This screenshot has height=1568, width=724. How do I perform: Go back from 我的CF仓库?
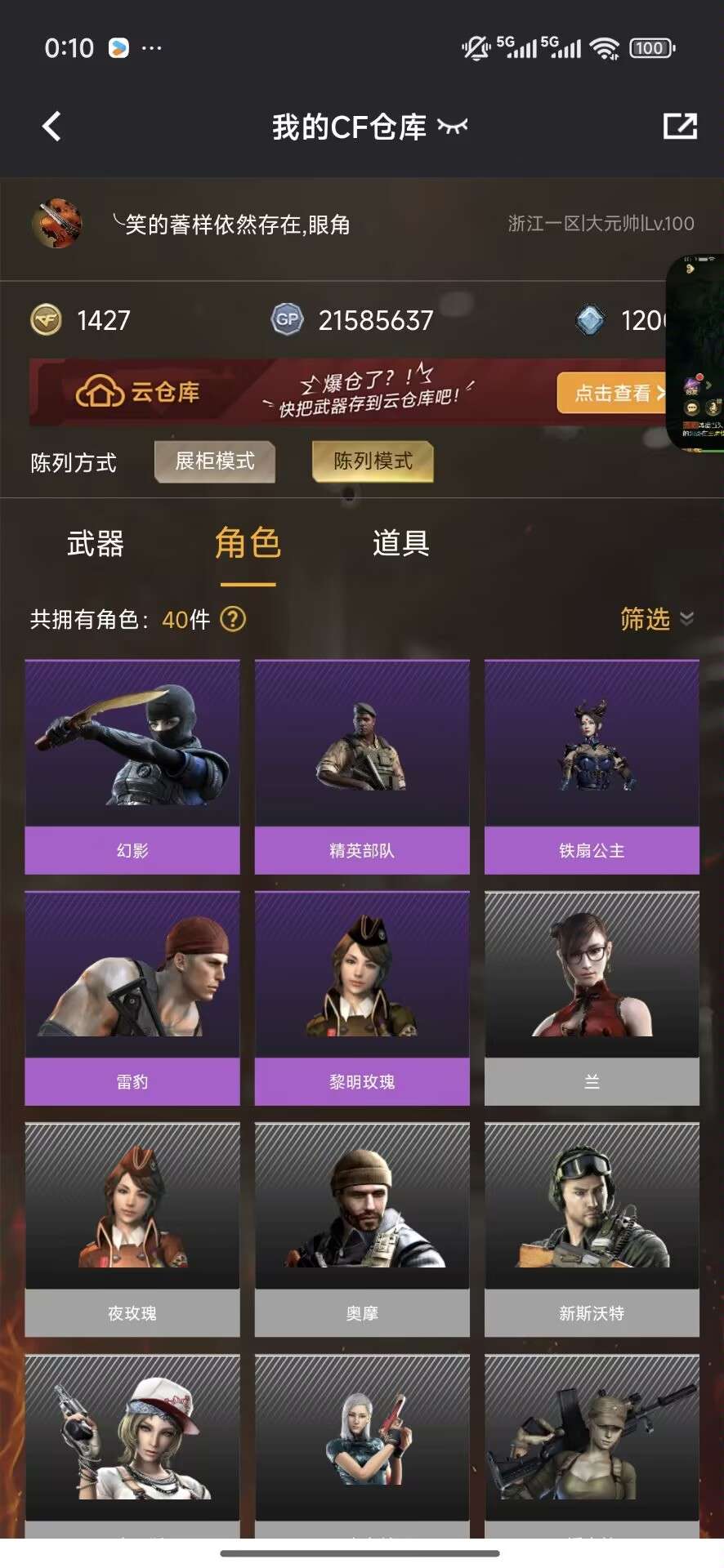click(x=51, y=127)
